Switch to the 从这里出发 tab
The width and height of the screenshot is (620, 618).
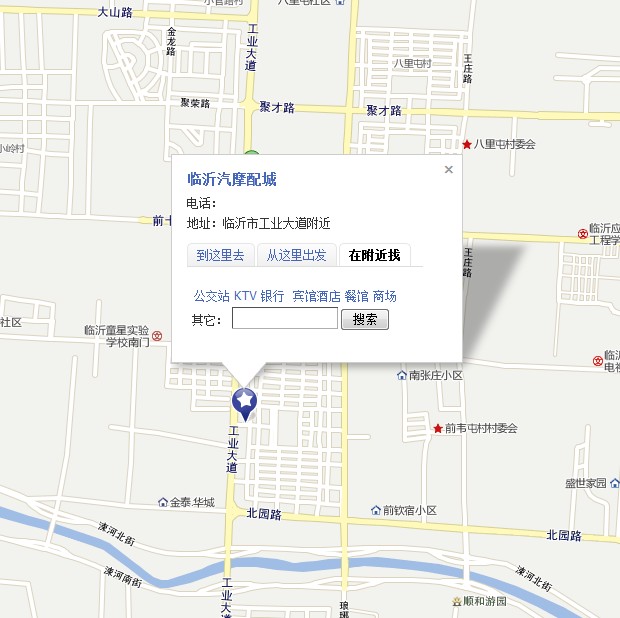(296, 255)
